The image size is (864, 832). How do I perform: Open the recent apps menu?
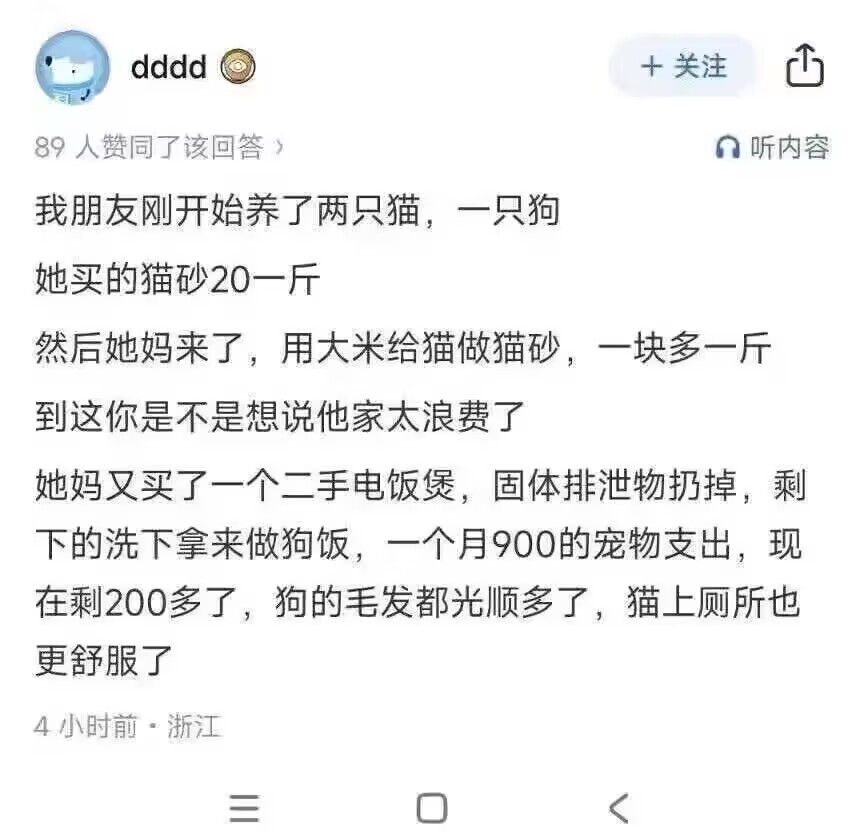click(x=244, y=807)
